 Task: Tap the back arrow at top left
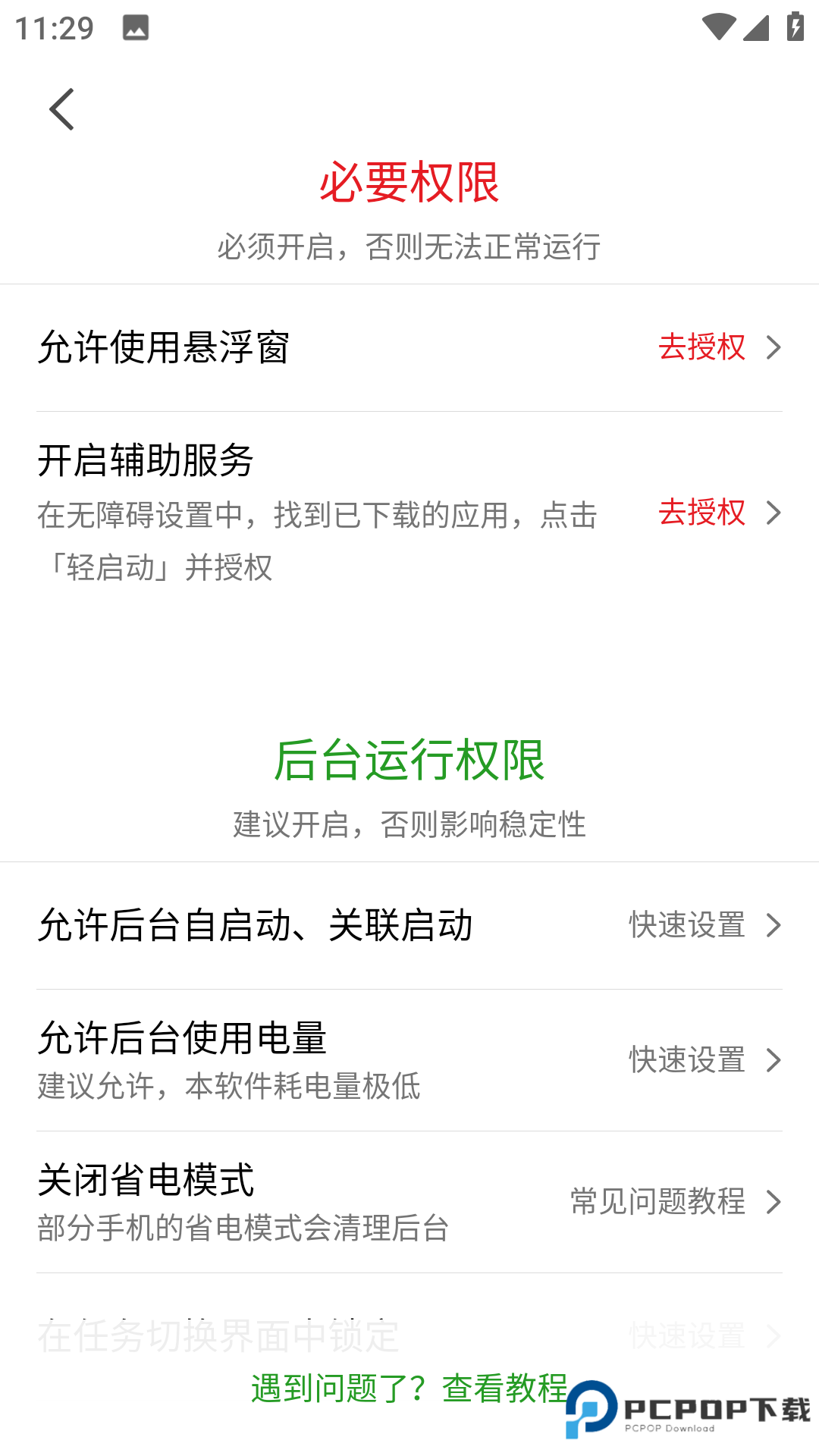[x=61, y=108]
